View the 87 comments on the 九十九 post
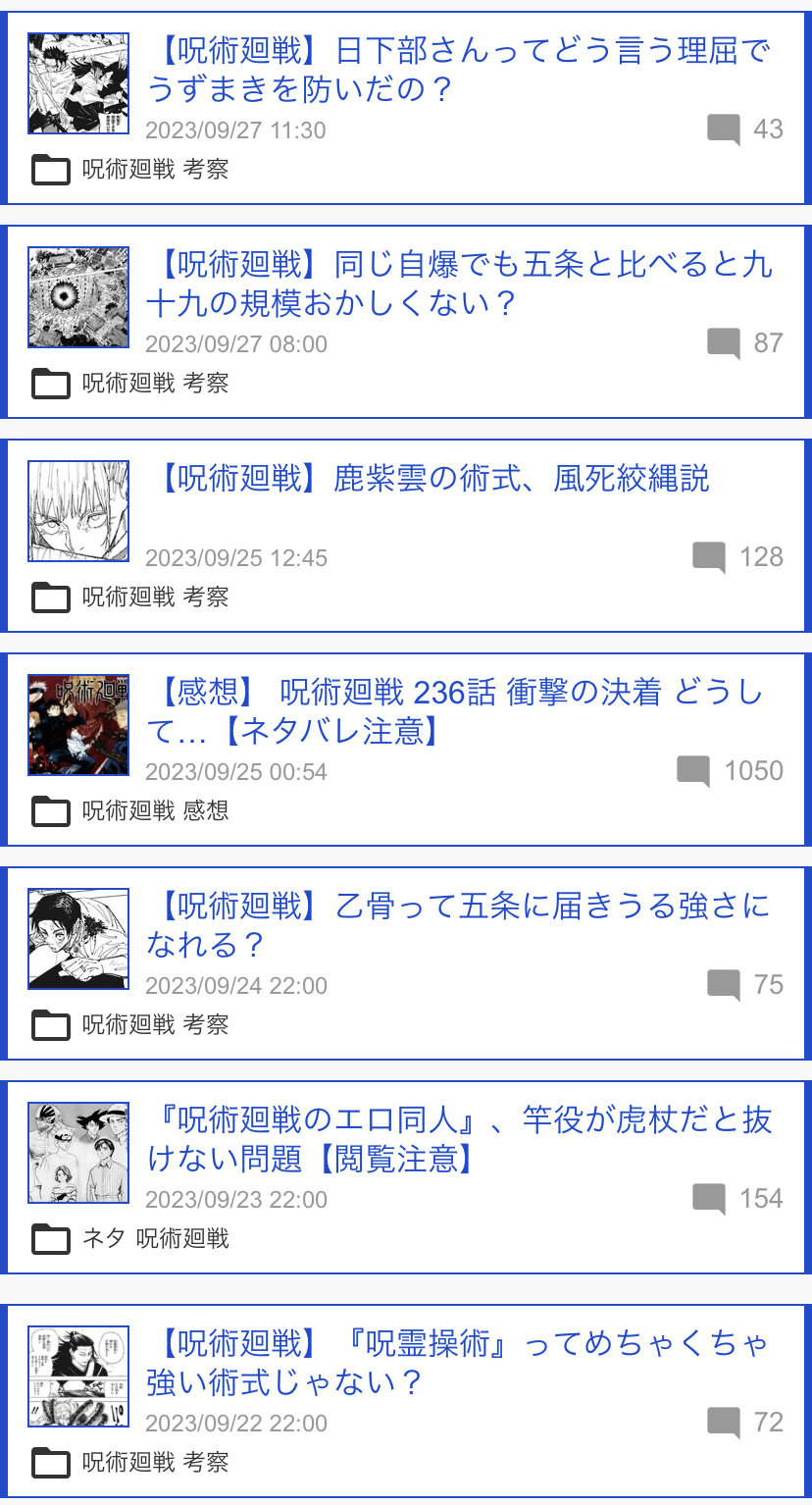The width and height of the screenshot is (812, 1505). pos(745,343)
